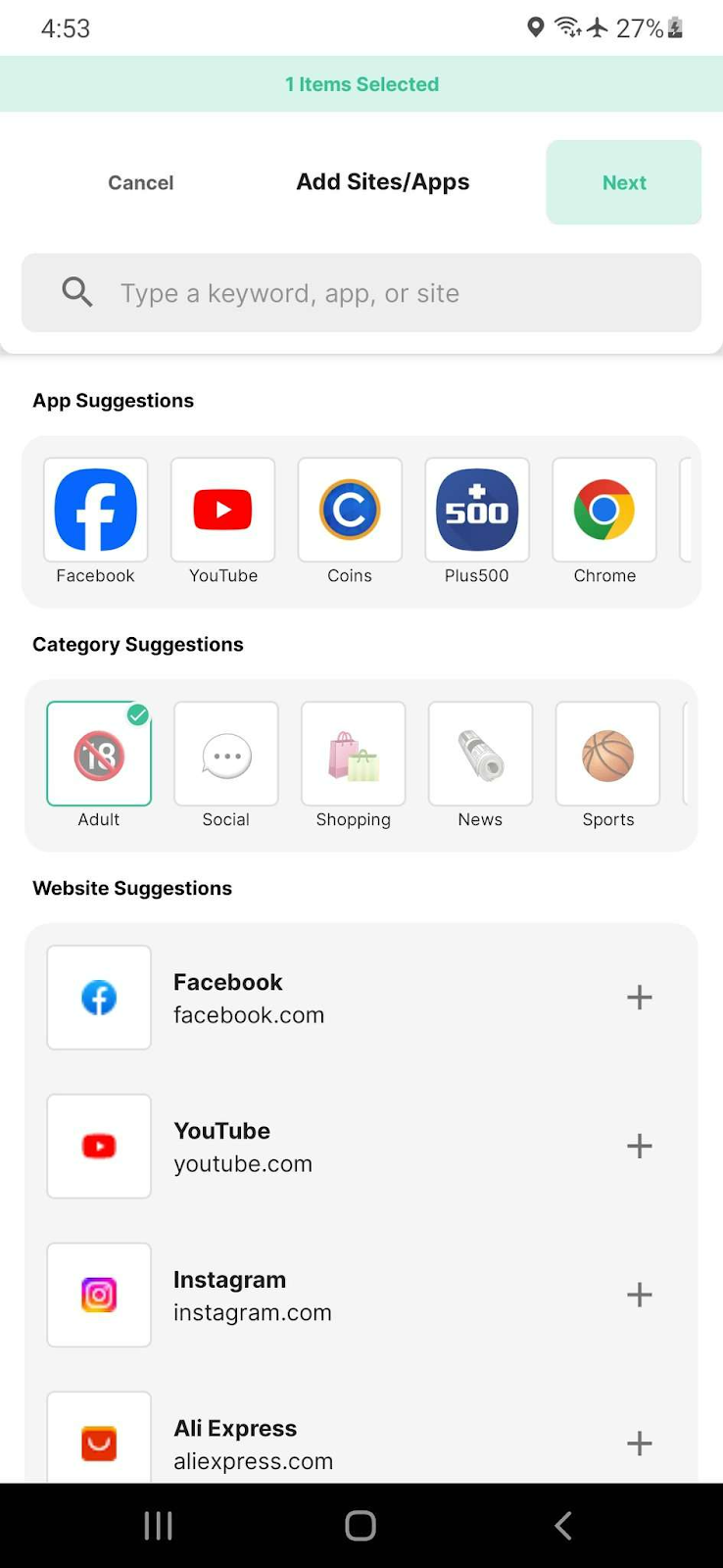723x1568 pixels.
Task: Add aliexpress.com with the plus icon
Action: pyautogui.click(x=639, y=1443)
